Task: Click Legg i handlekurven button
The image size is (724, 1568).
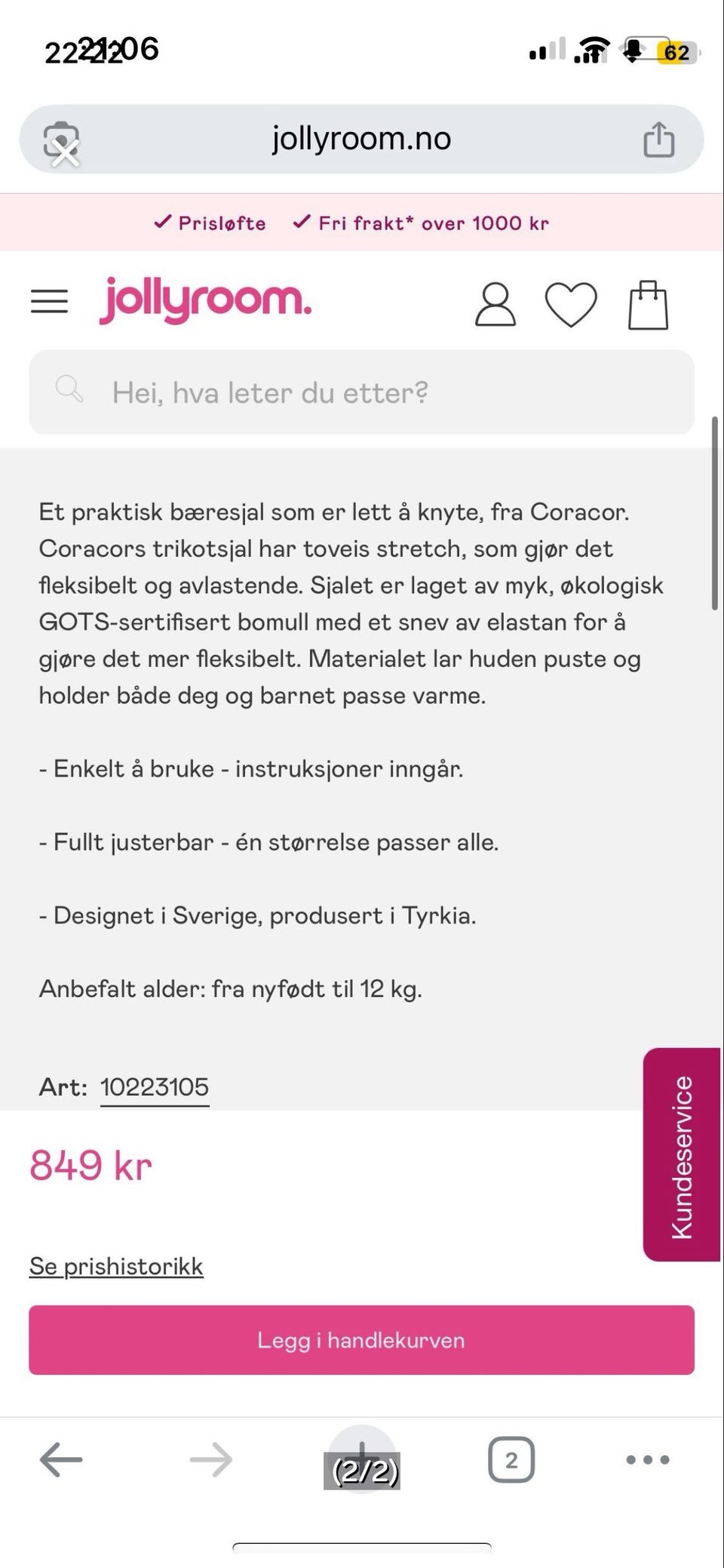Action: point(361,1340)
